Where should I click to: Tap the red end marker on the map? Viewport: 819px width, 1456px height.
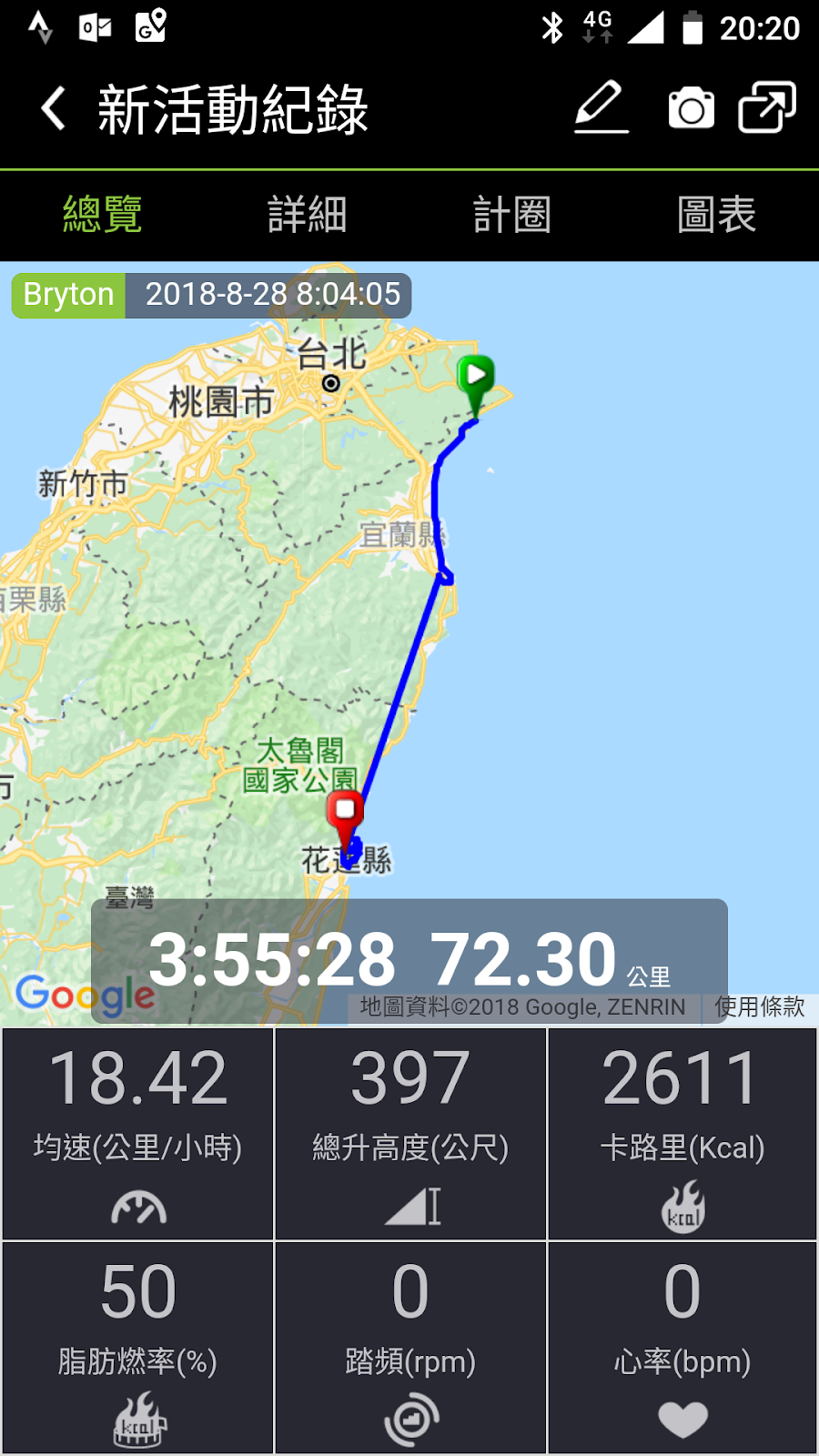point(345,812)
